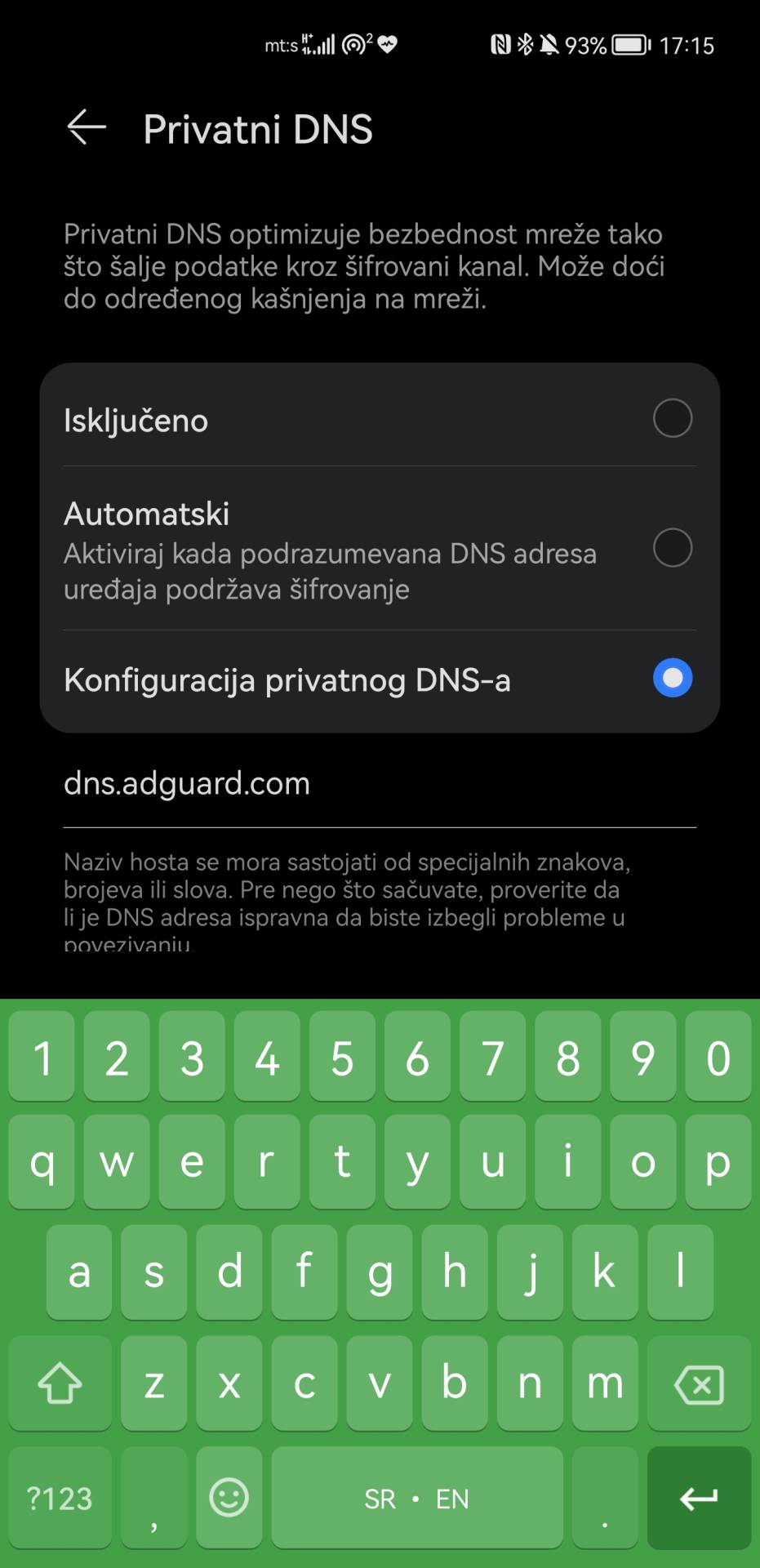Open the emoji picker on the keyboard
Viewport: 760px width, 1568px height.
click(x=229, y=1499)
